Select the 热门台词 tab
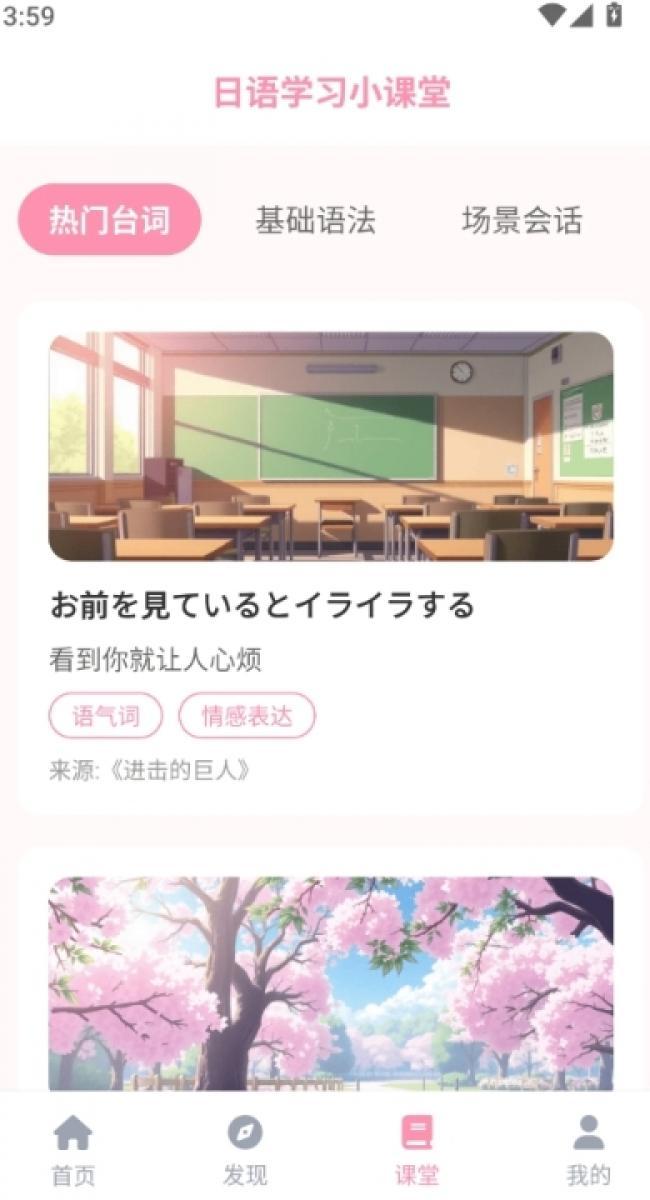 click(110, 220)
